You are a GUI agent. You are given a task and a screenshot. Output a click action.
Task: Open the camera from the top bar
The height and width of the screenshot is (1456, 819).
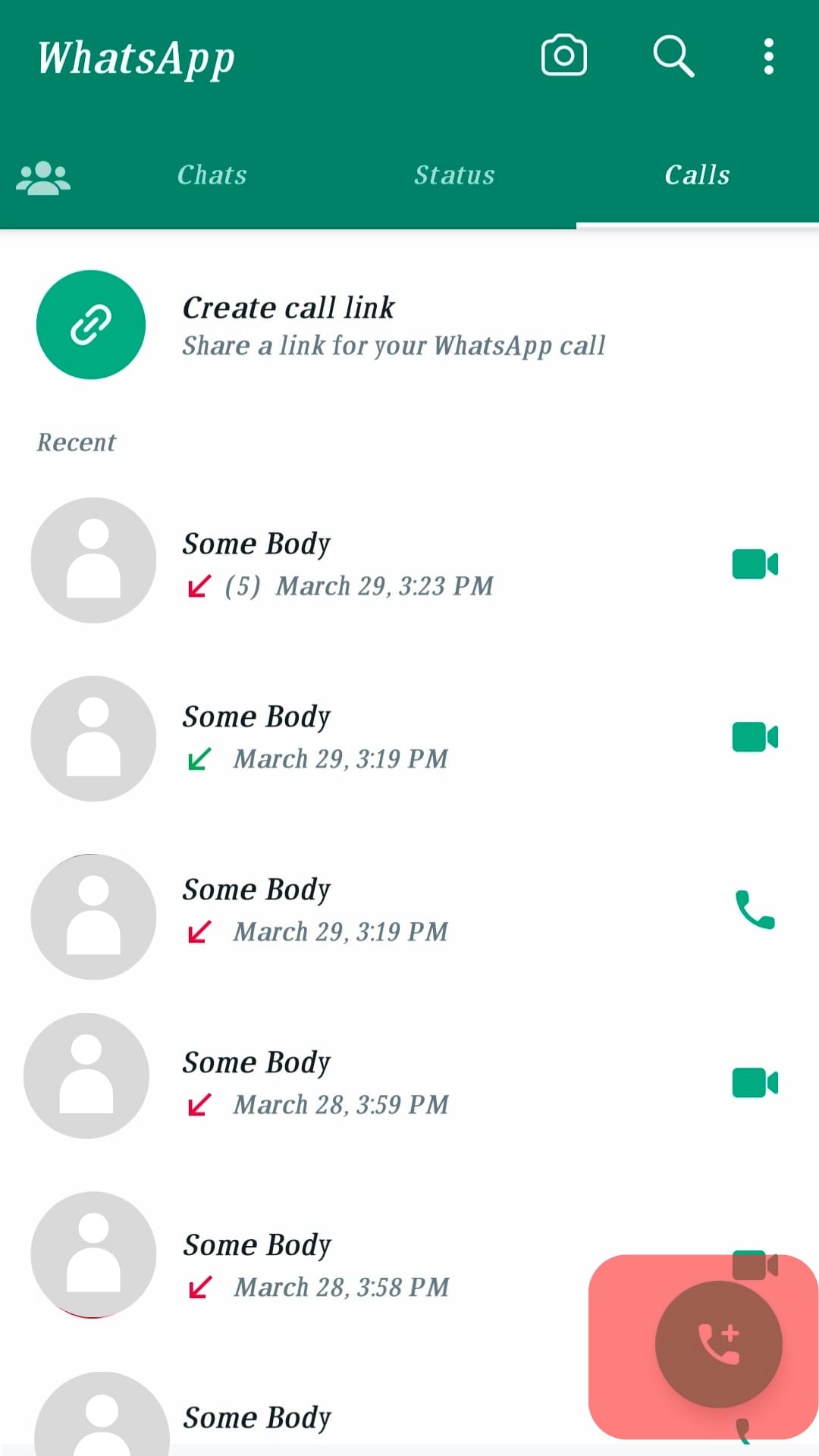(x=564, y=55)
